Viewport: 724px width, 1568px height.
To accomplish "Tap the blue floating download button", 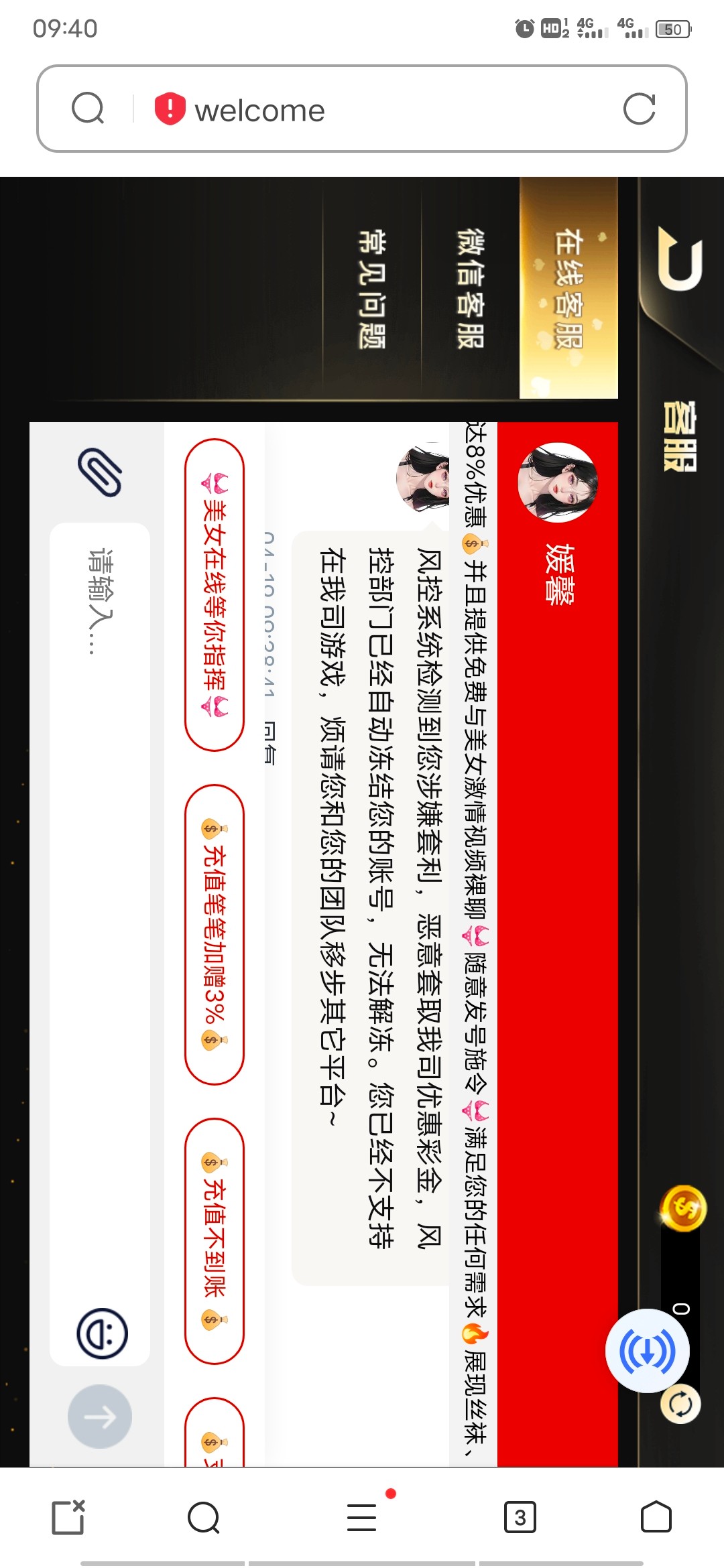I will (647, 1352).
